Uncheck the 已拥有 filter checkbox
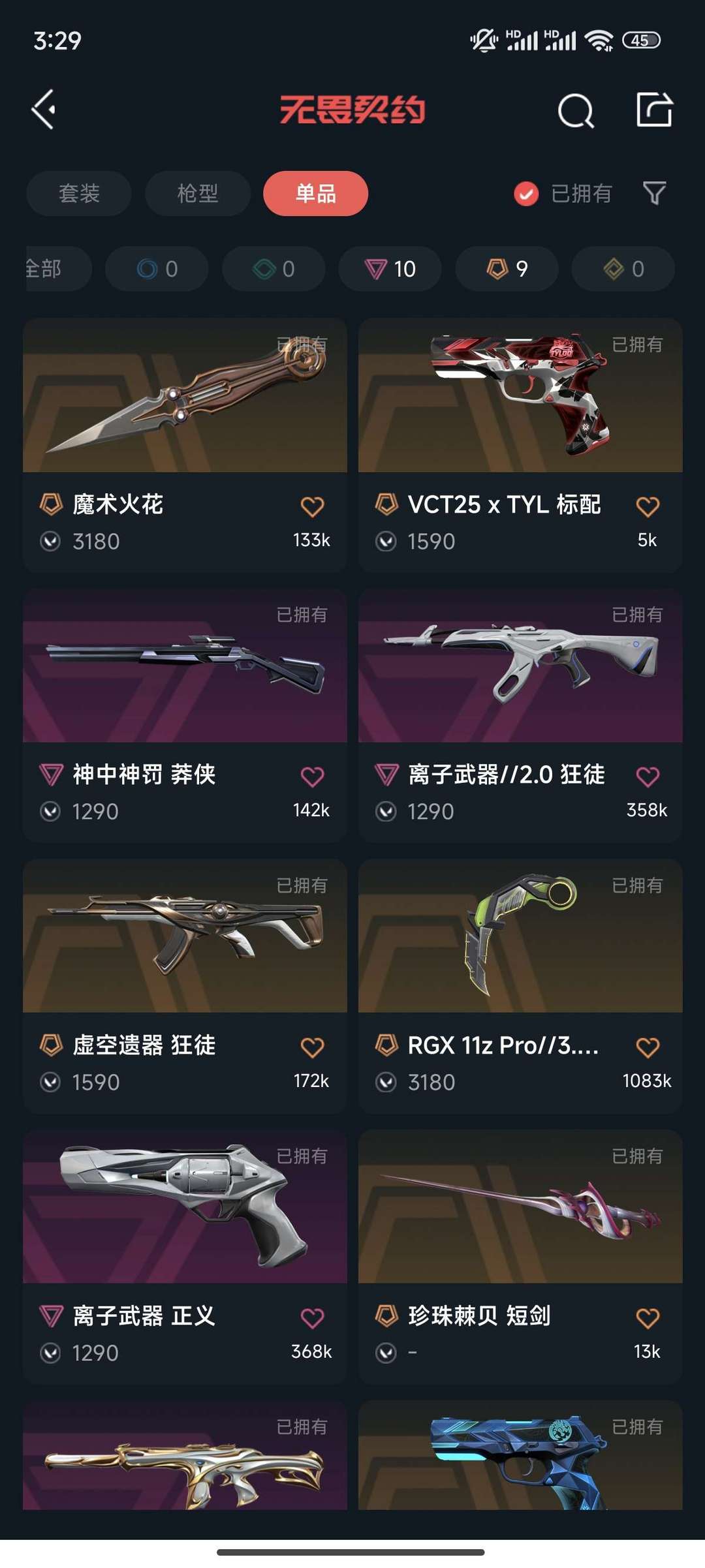 [526, 194]
